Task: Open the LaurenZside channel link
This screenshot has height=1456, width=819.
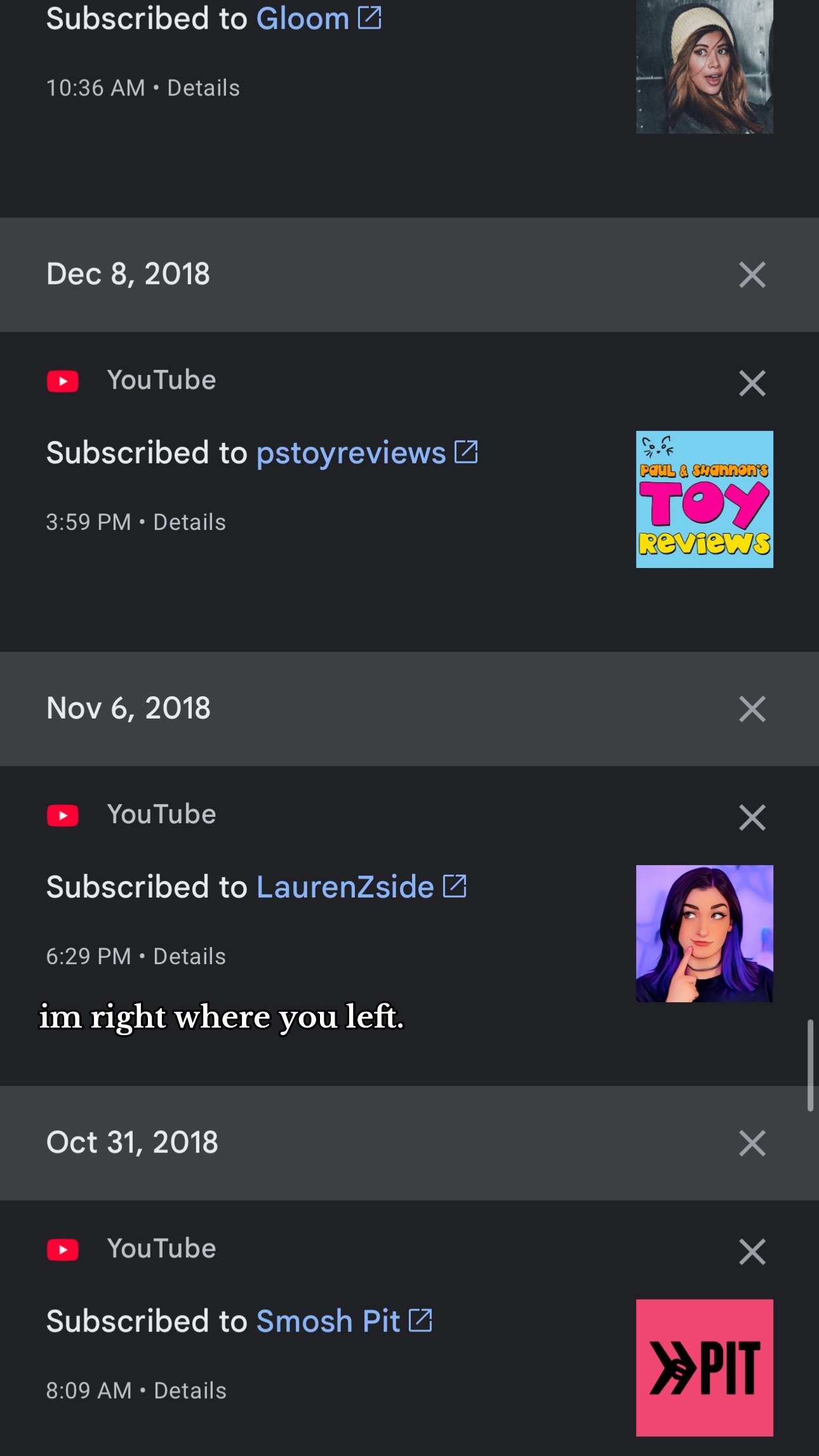Action: (361, 887)
